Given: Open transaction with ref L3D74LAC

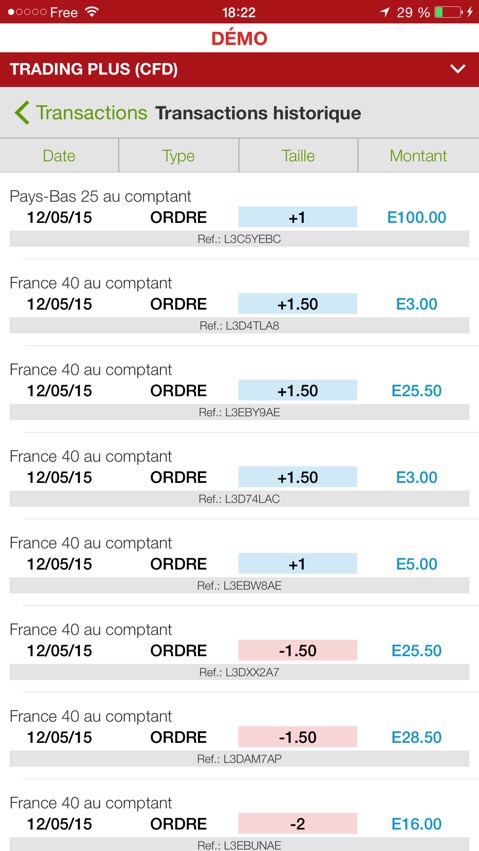Looking at the screenshot, I should point(239,477).
